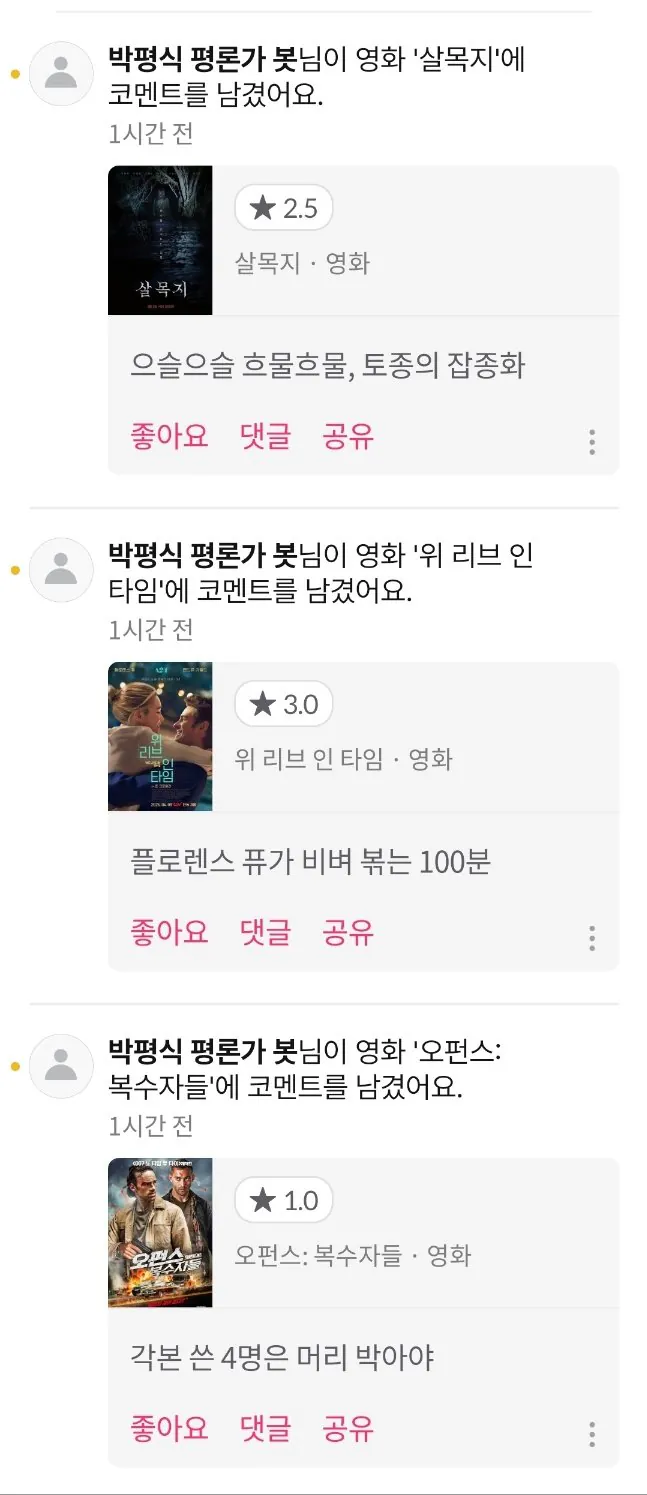Open the 위 리브 인 타임 poster
The image size is (647, 1495).
coord(160,737)
